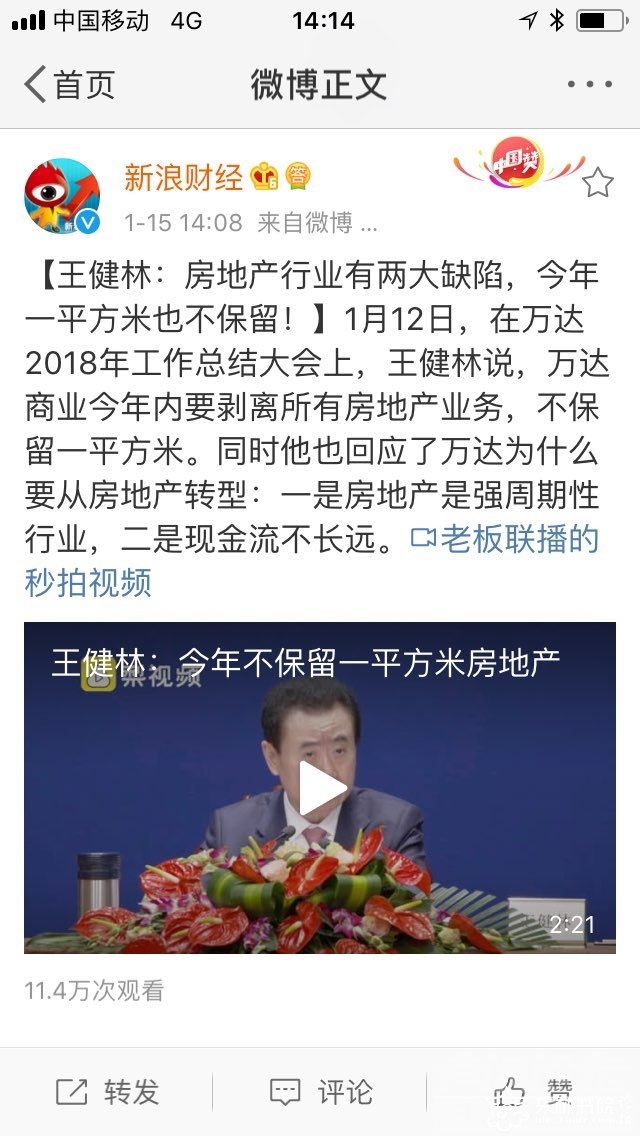Open the three-dot overflow menu
This screenshot has height=1136, width=640.
pyautogui.click(x=589, y=85)
